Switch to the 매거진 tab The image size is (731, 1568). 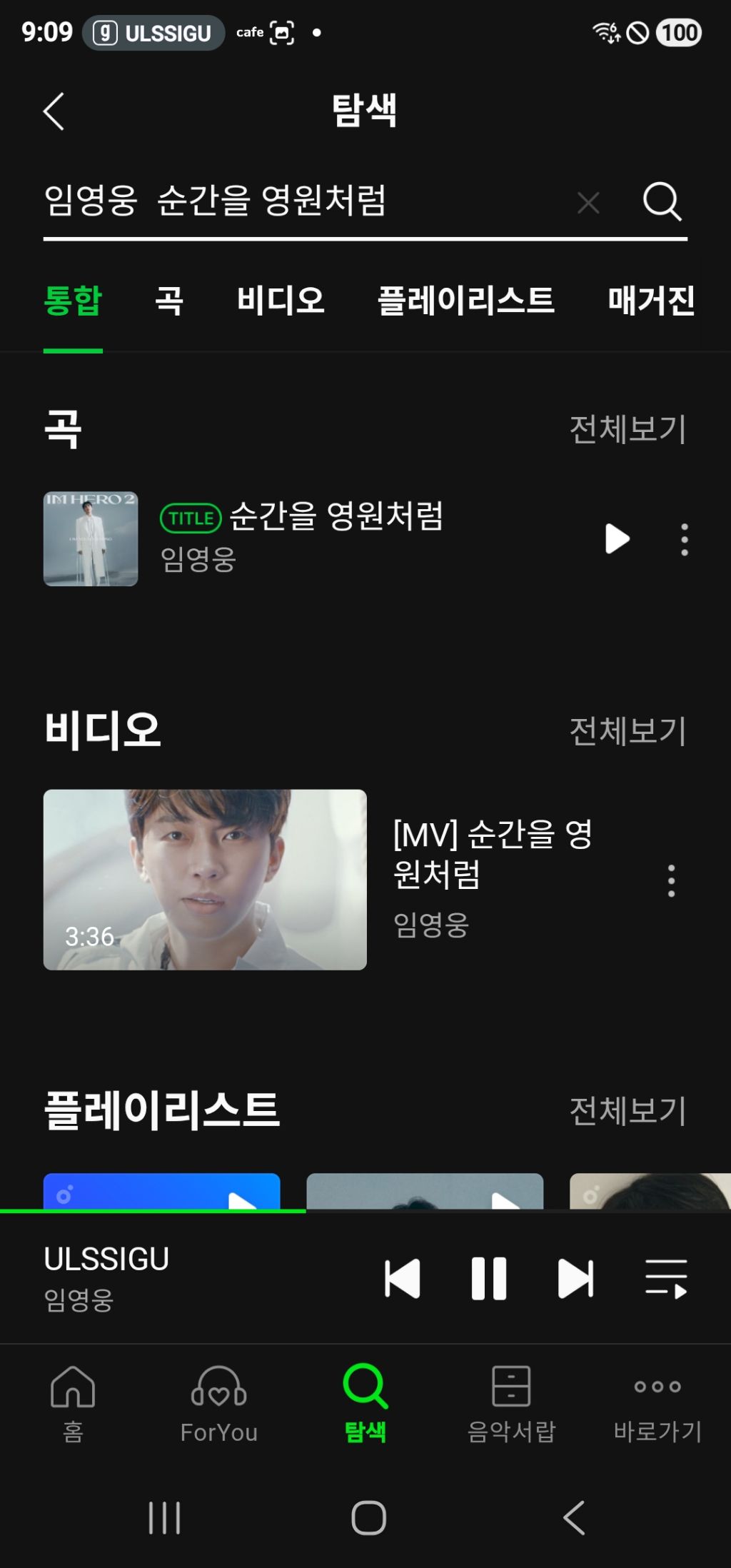651,300
